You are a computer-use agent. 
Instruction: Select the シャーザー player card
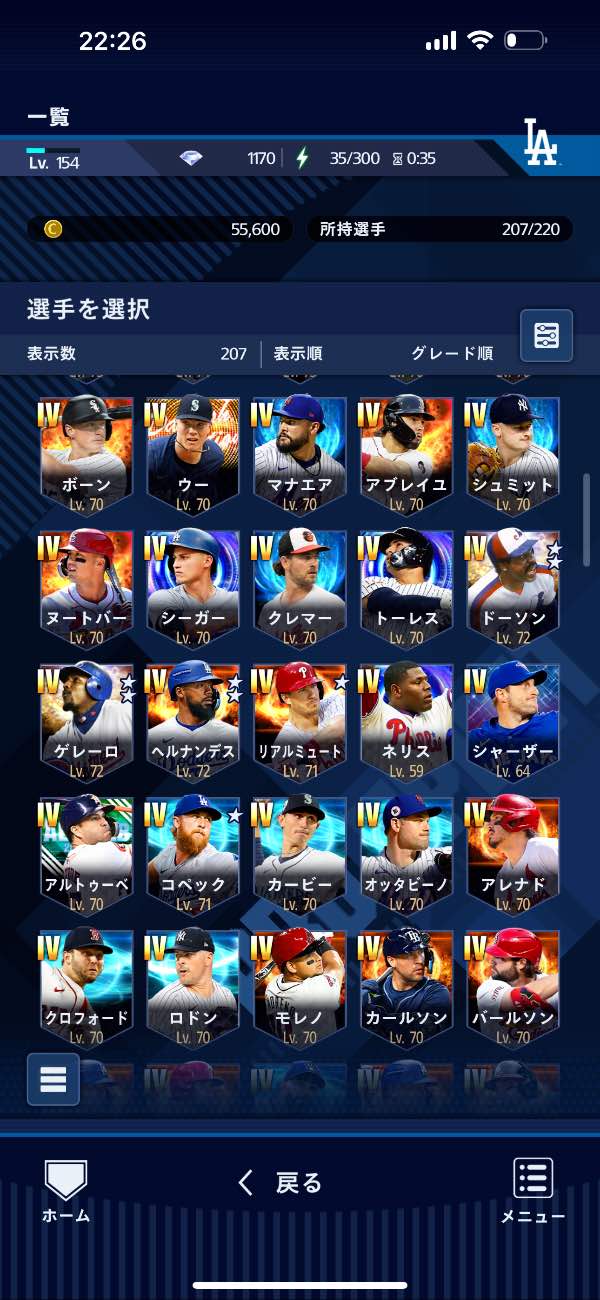[513, 723]
